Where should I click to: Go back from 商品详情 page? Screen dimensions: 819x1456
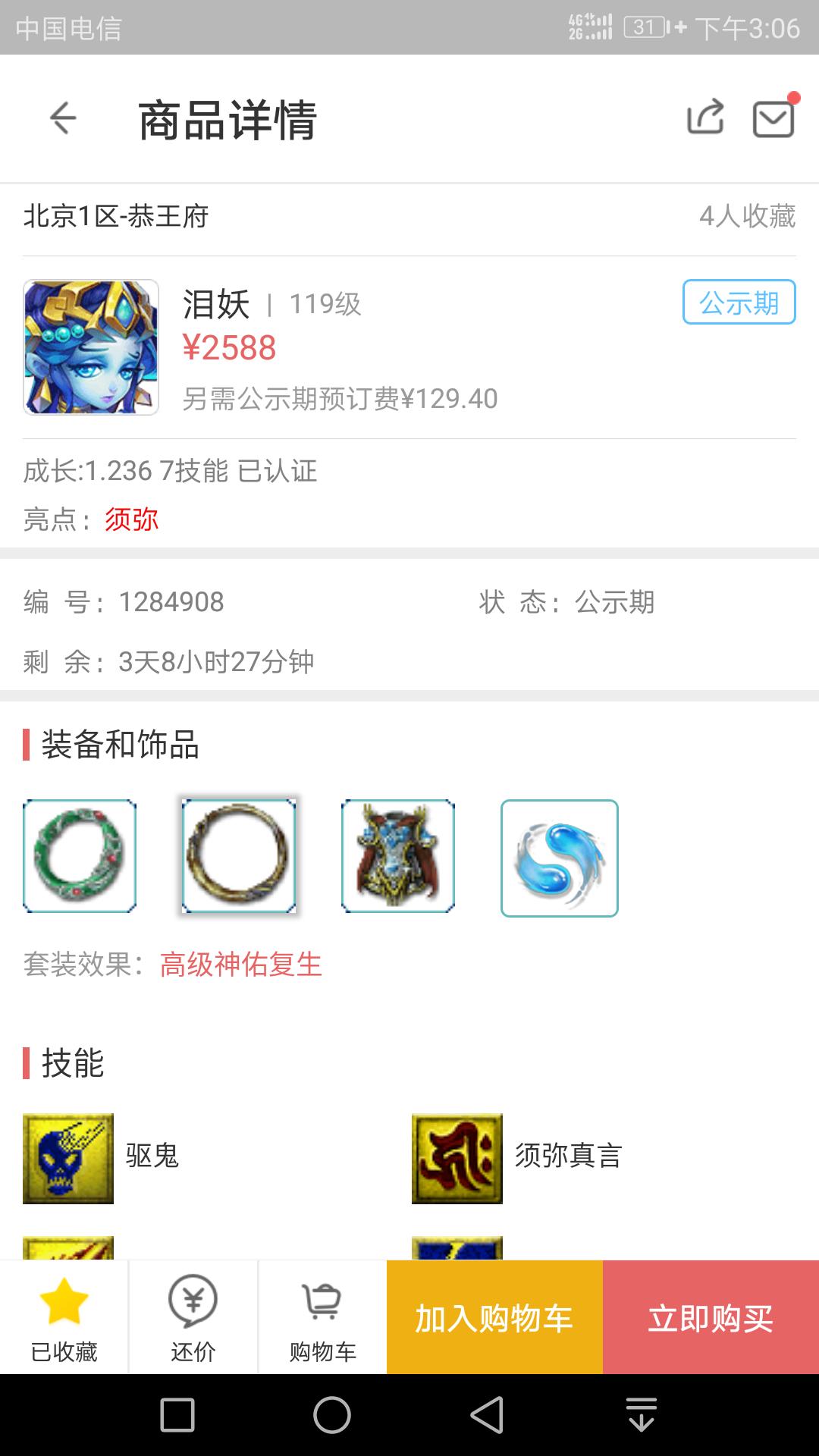(63, 118)
